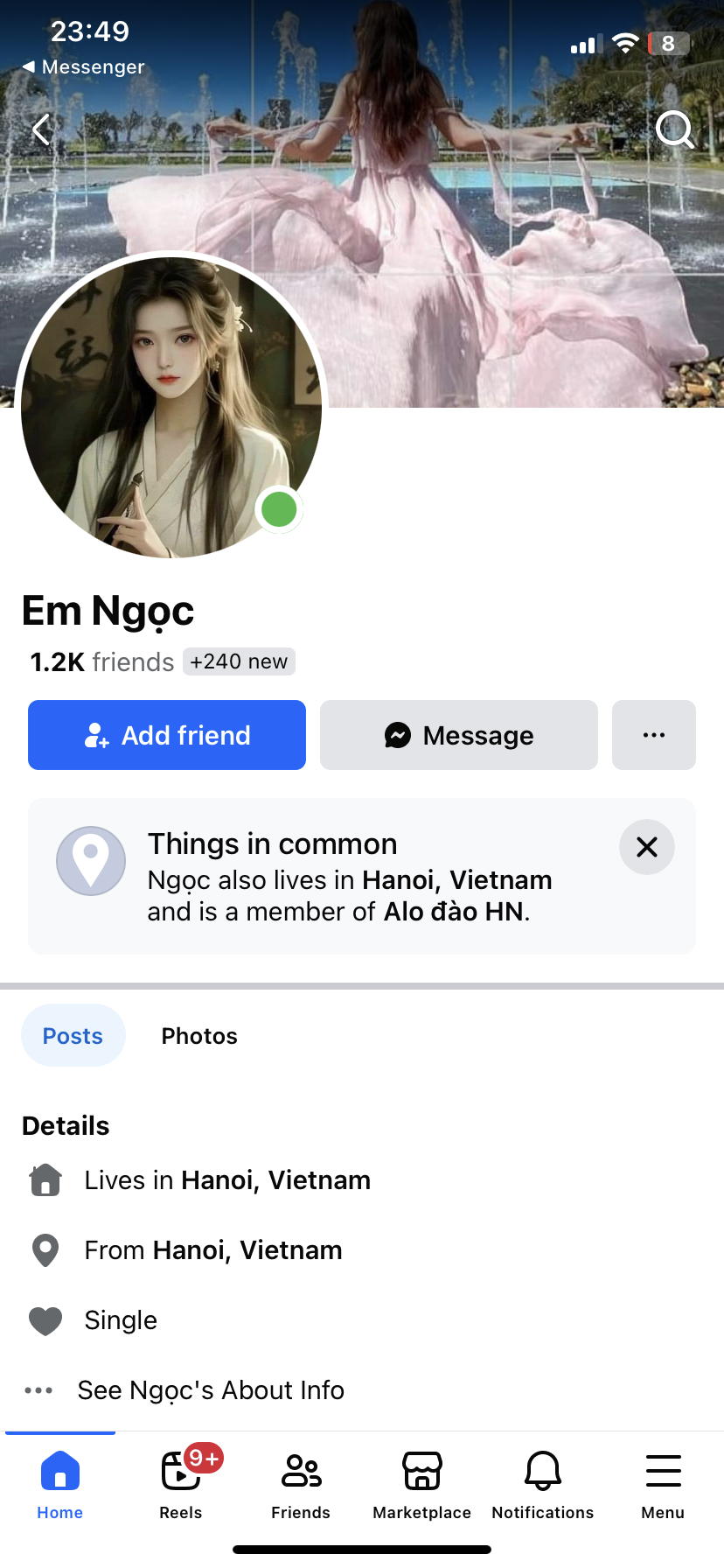
Task: Open the Menu tab
Action: pyautogui.click(x=663, y=1483)
